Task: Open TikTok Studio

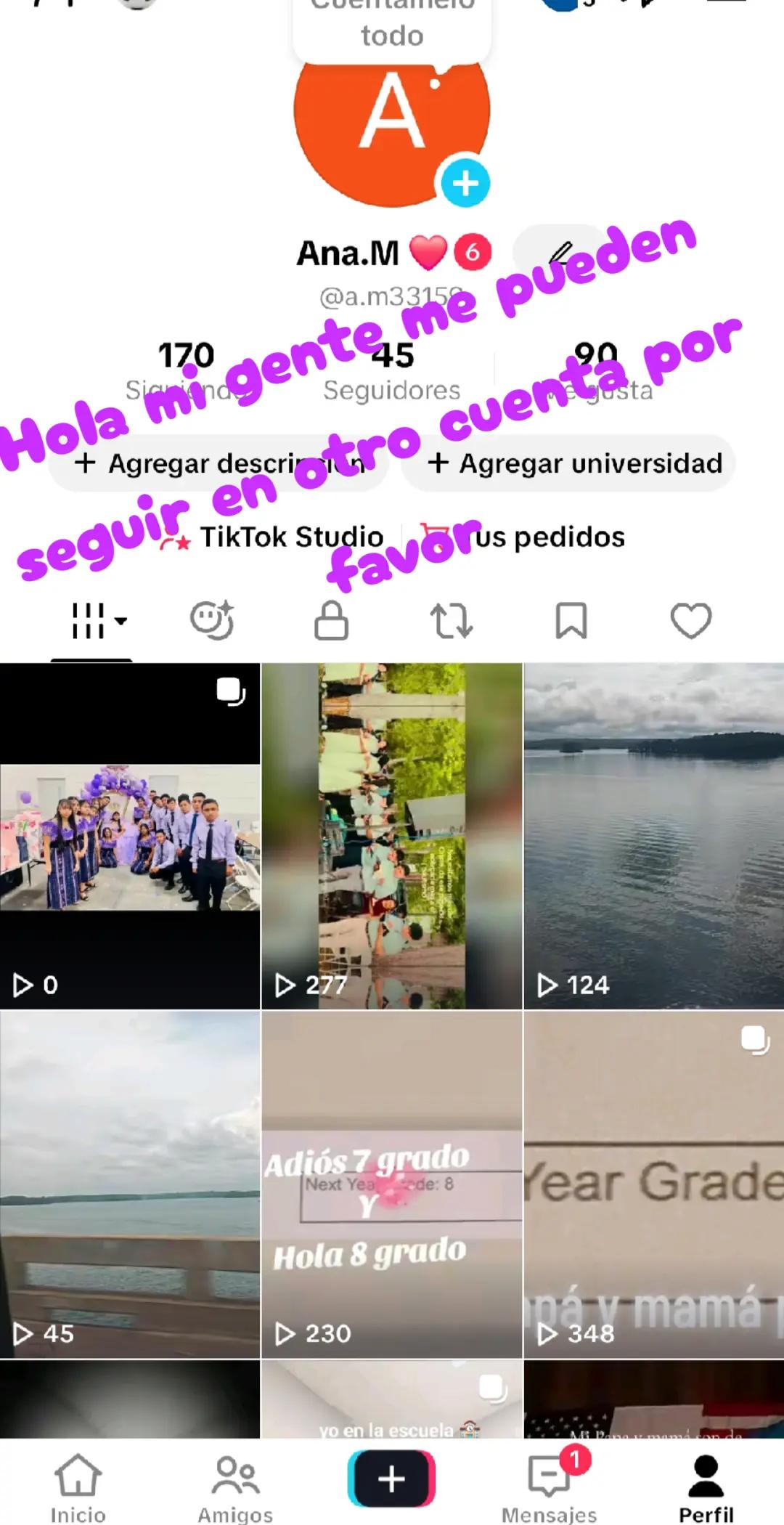Action: coord(272,537)
